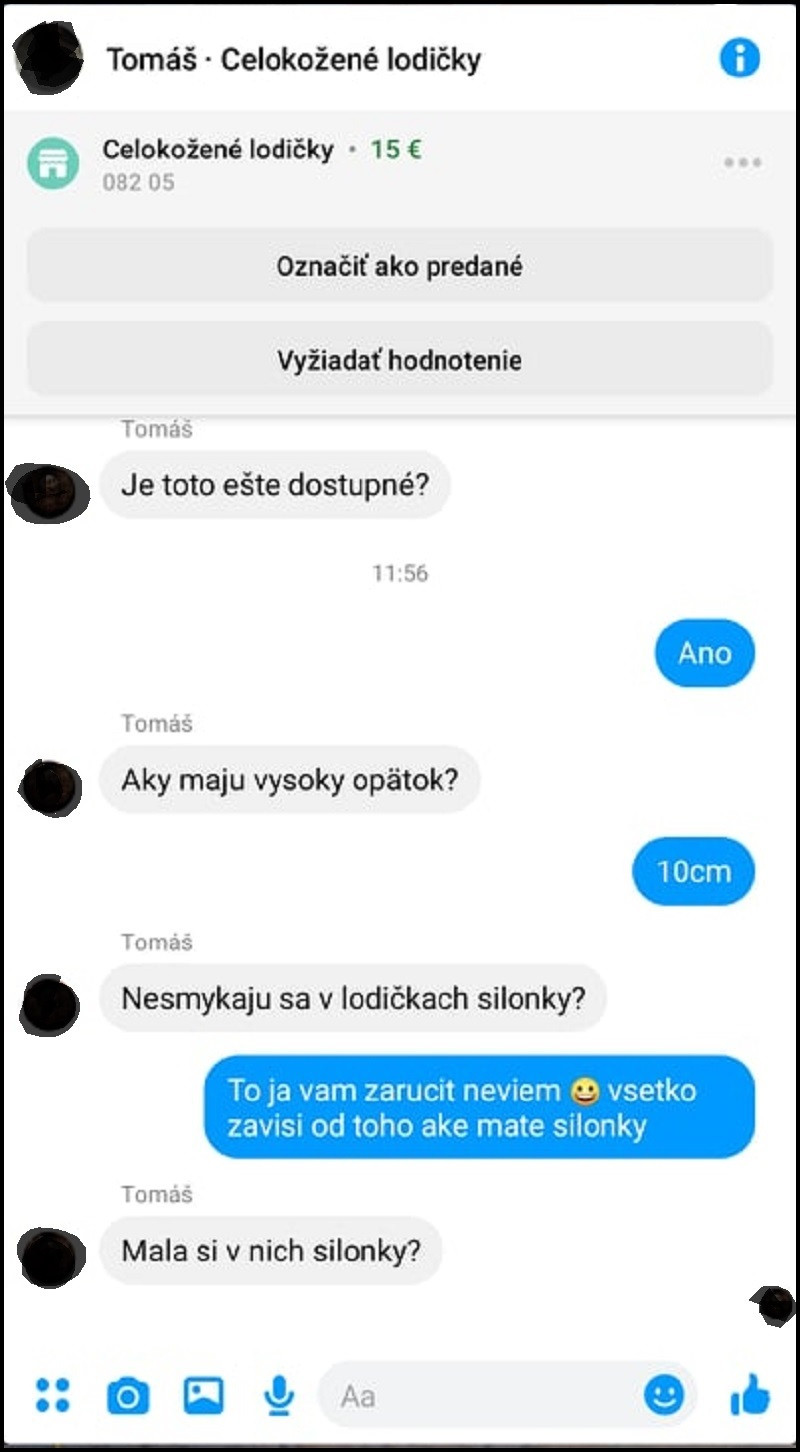Attach a picture from the gallery
Image resolution: width=800 pixels, height=1452 pixels.
(204, 1395)
